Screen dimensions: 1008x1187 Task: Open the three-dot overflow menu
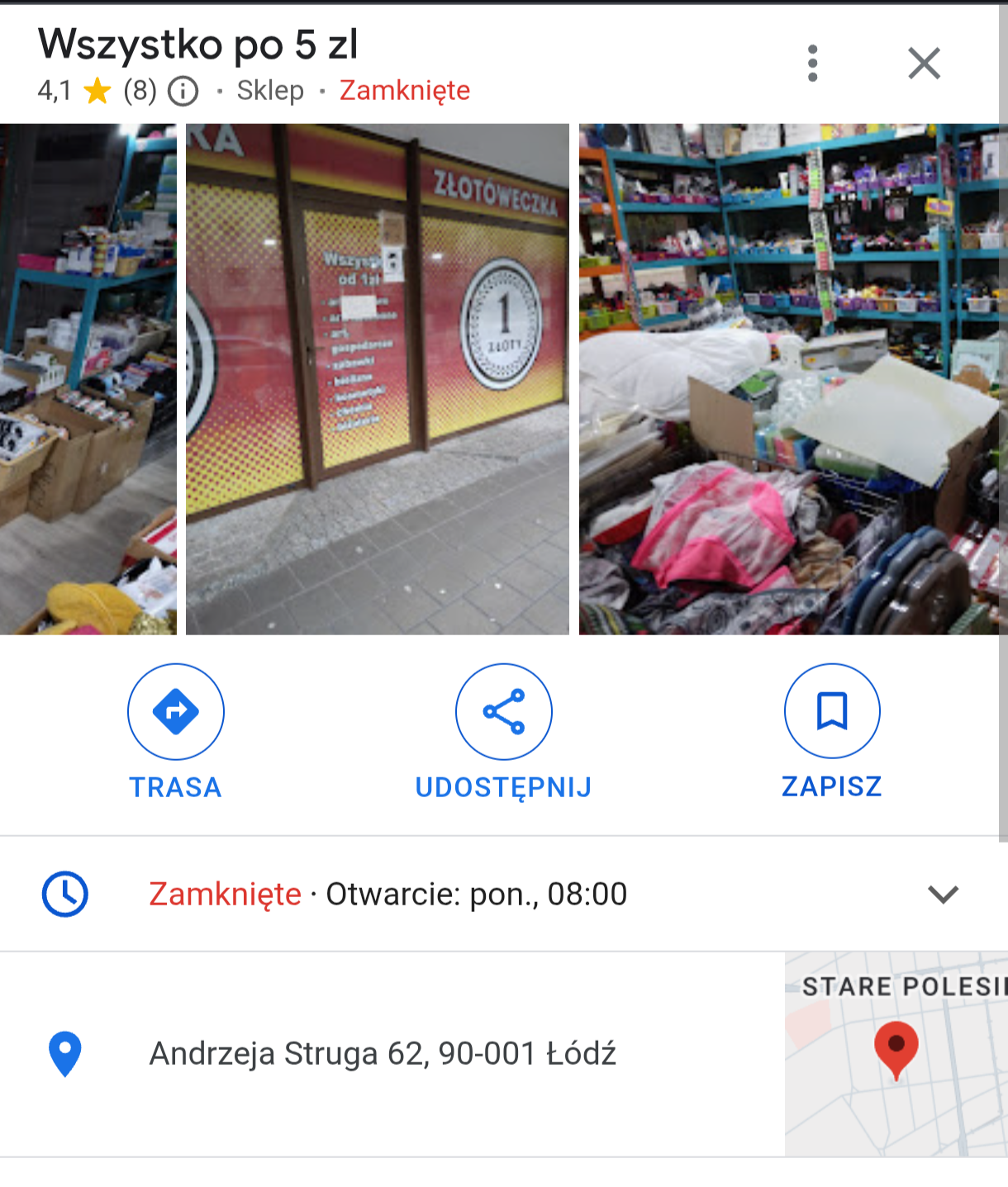(x=813, y=64)
